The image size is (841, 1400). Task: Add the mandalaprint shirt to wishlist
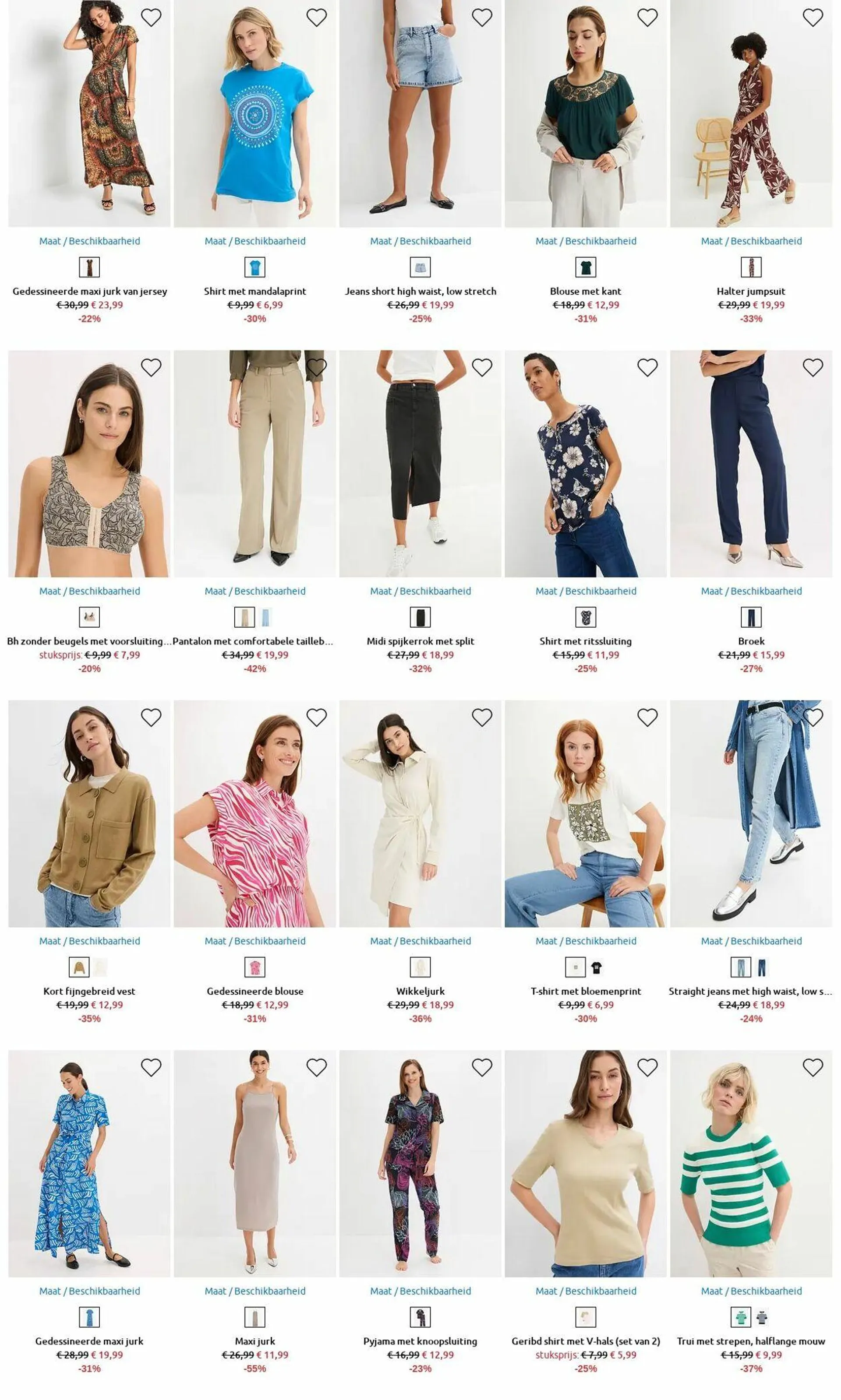pos(316,18)
